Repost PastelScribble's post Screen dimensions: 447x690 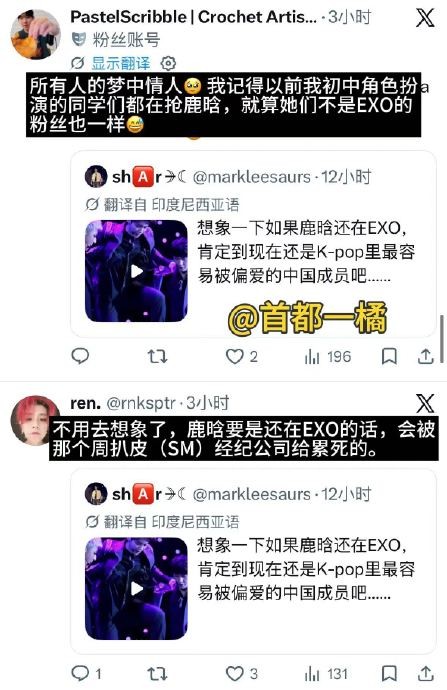pos(157,356)
